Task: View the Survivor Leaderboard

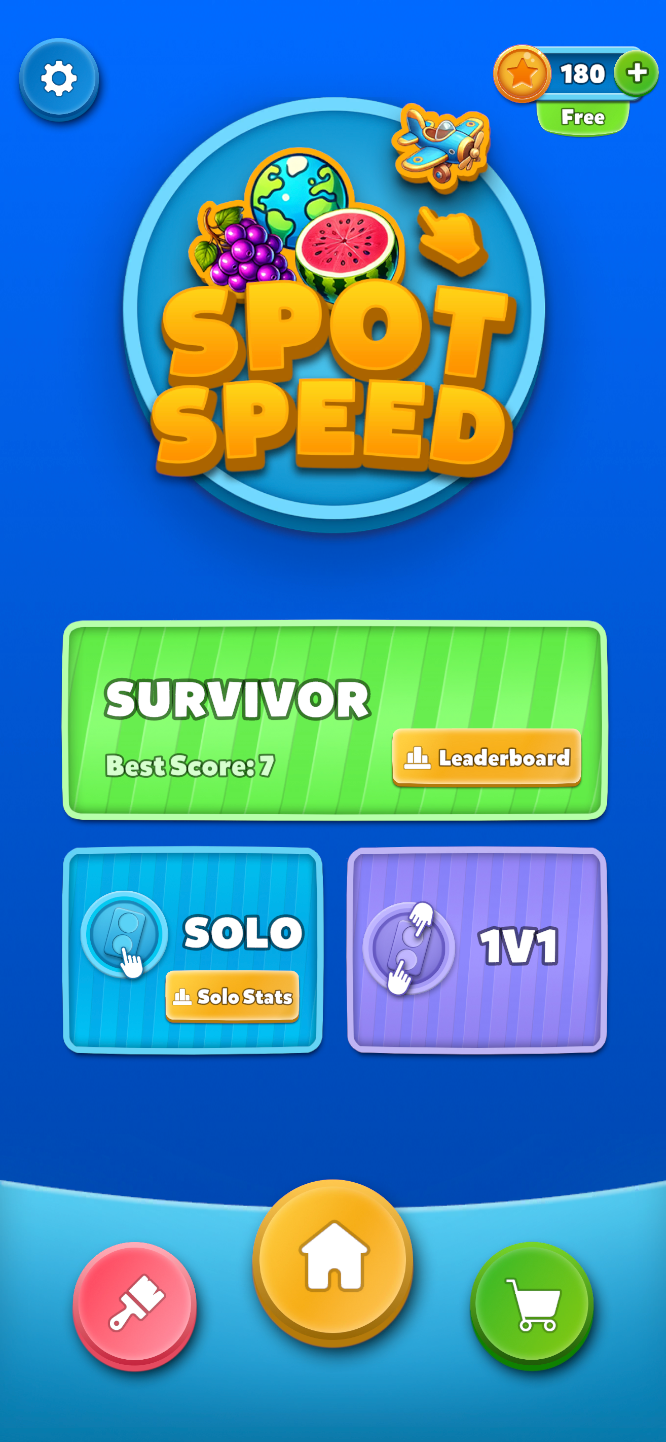Action: pyautogui.click(x=487, y=758)
